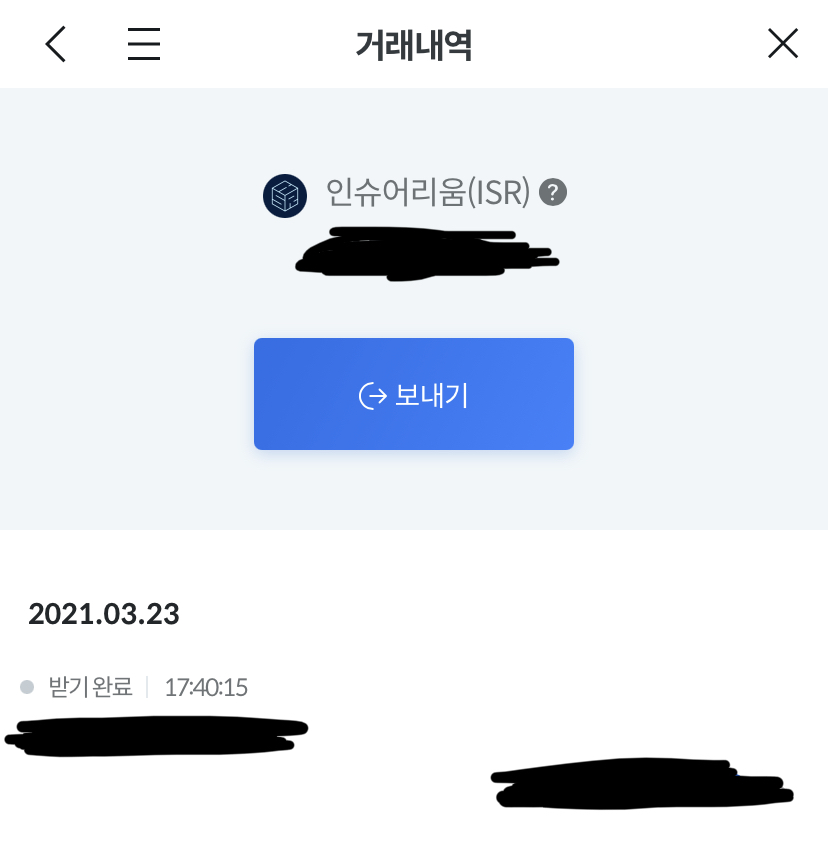
Task: Open the hamburger menu
Action: click(144, 44)
